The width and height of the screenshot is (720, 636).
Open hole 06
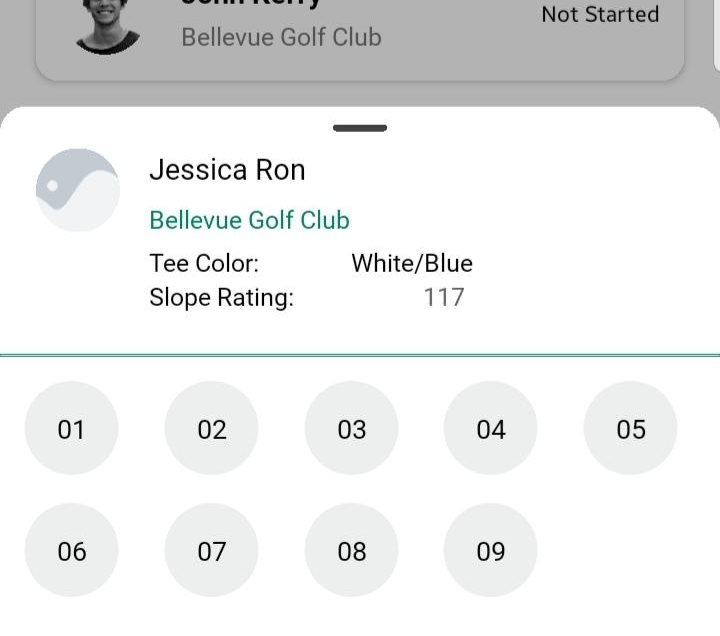pos(71,551)
